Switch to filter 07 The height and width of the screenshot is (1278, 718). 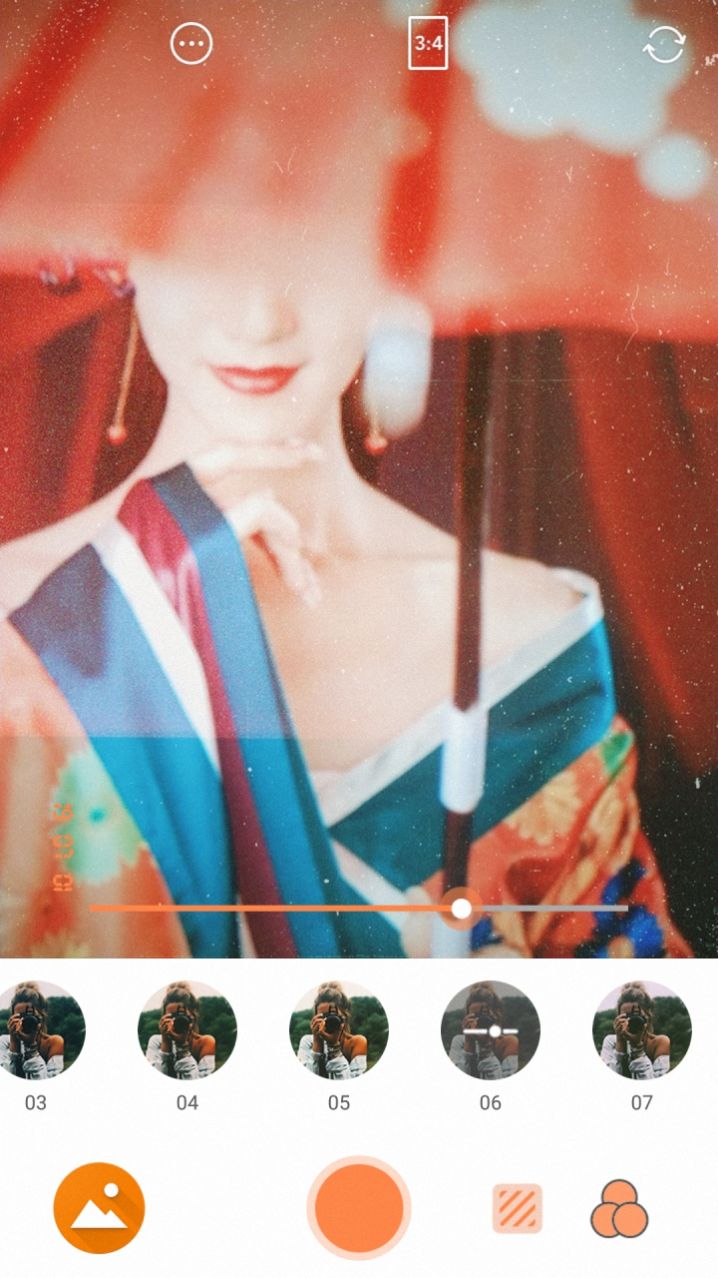click(x=641, y=1030)
